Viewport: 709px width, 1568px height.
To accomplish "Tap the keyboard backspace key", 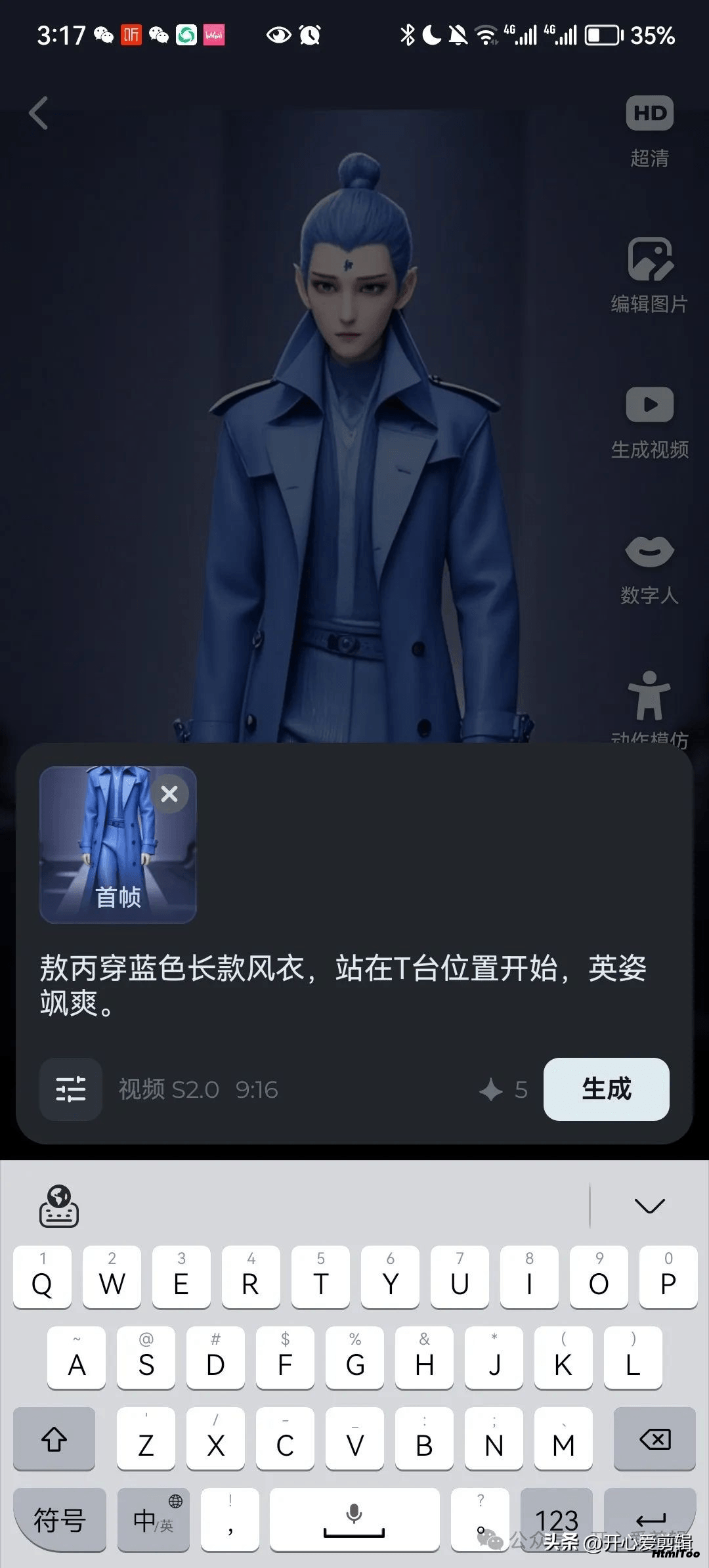I will coord(655,1439).
